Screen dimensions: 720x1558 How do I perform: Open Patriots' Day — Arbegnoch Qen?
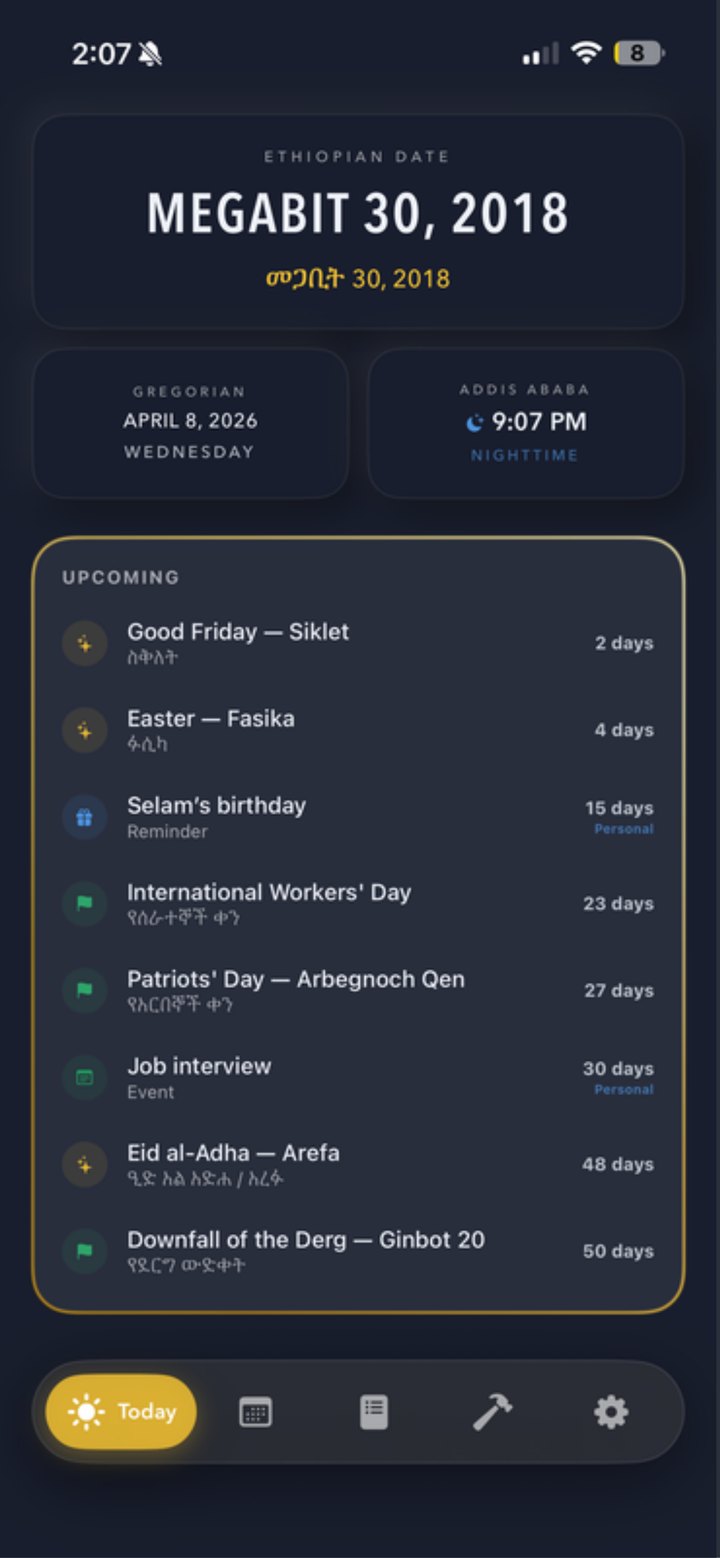358,991
